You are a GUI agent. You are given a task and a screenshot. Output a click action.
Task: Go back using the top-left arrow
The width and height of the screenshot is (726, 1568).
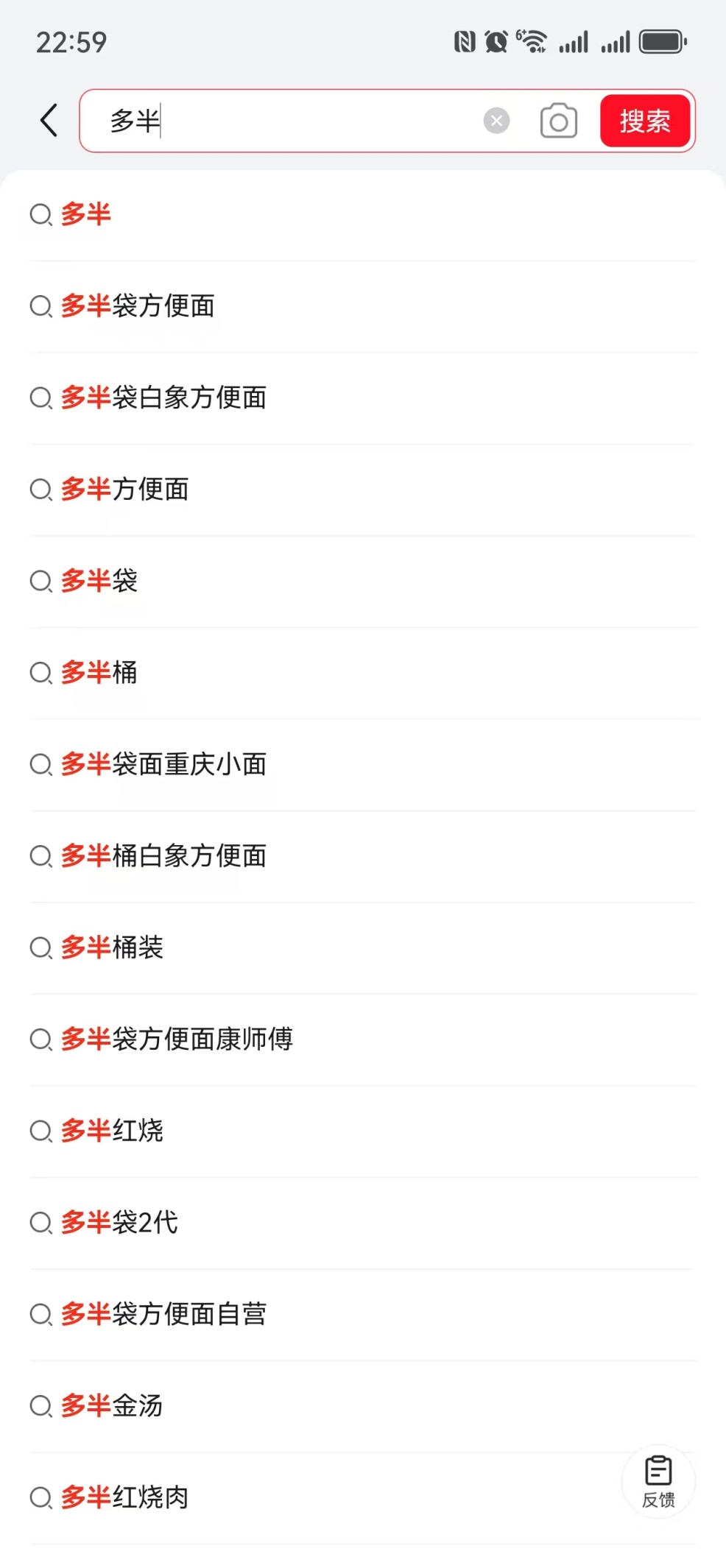click(x=49, y=121)
